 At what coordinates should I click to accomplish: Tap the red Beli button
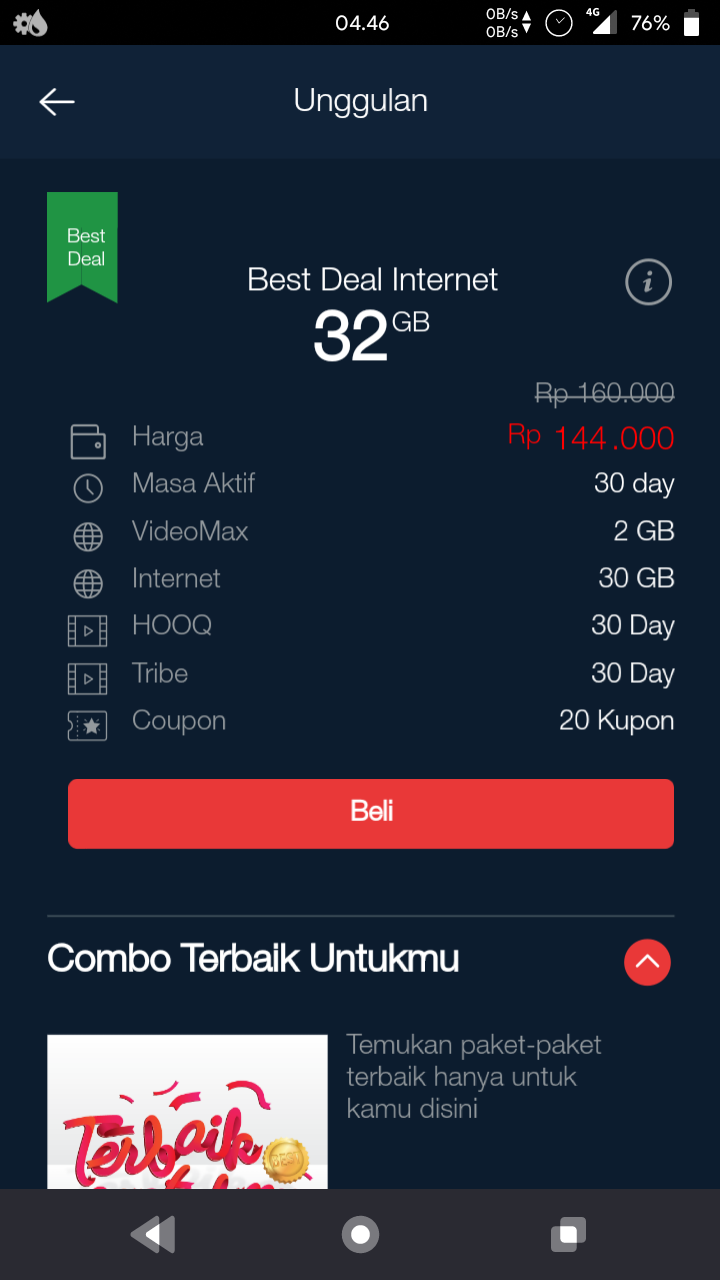pyautogui.click(x=371, y=813)
